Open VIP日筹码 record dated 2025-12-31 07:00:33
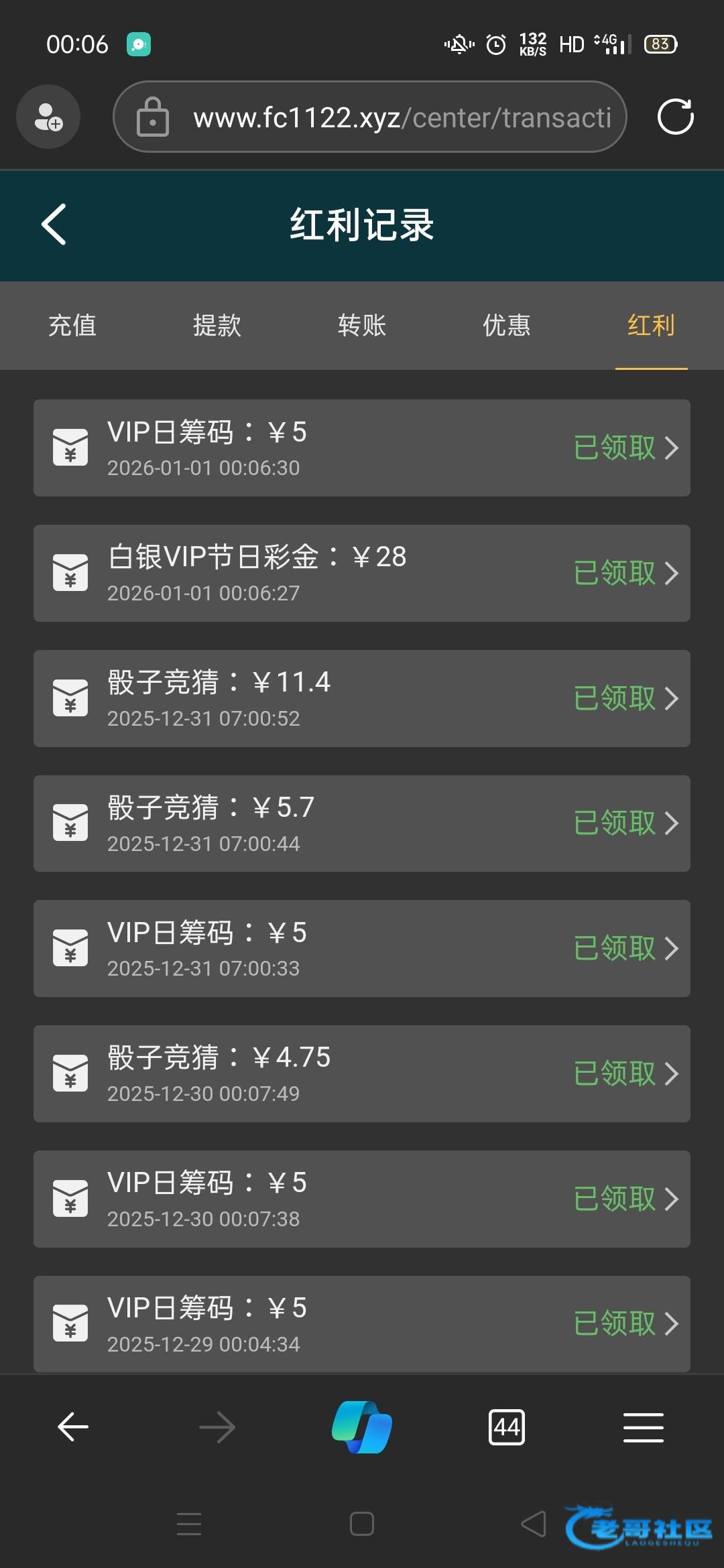 tap(362, 948)
